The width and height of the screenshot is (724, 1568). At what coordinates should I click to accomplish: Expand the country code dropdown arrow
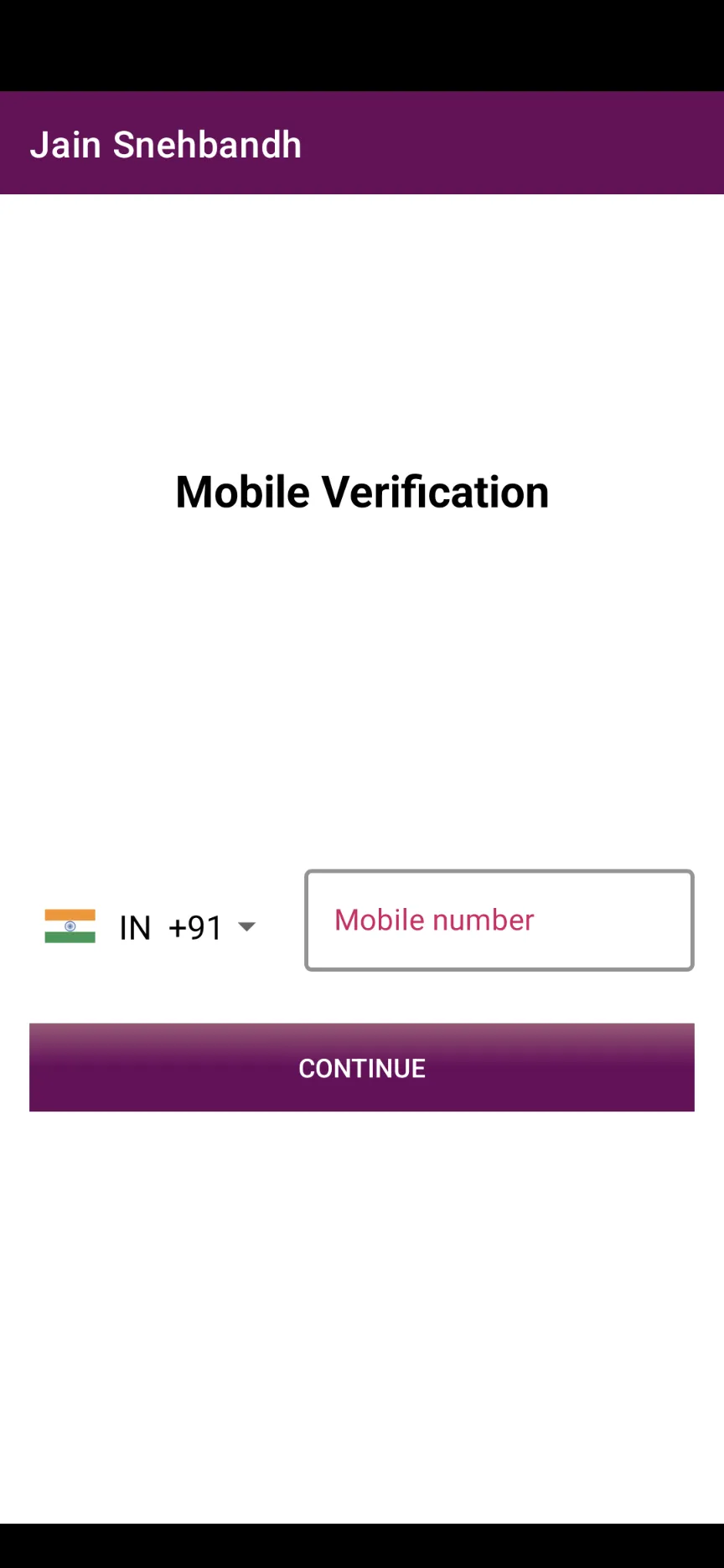point(246,926)
